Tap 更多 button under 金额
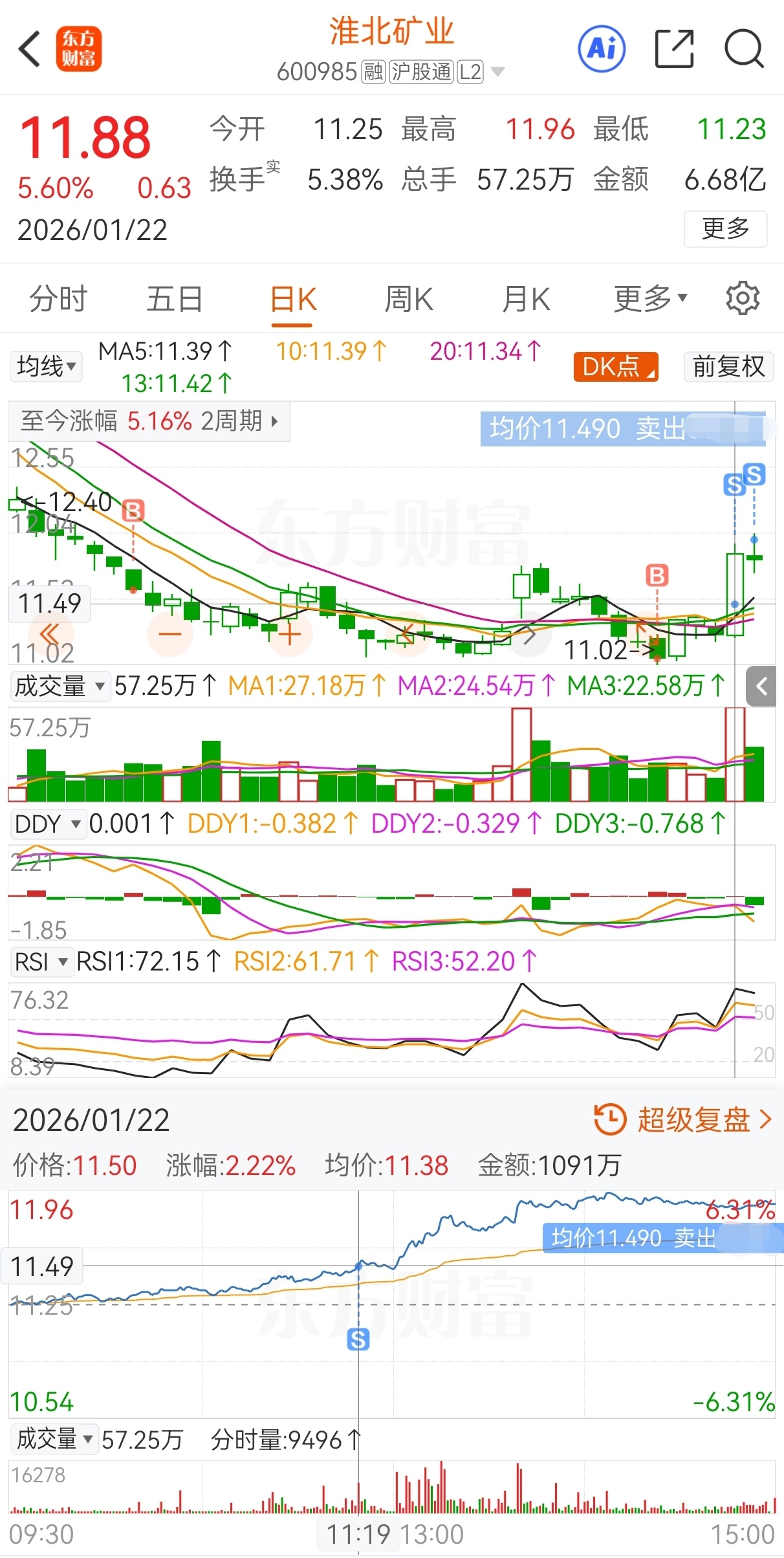Image resolution: width=784 pixels, height=1558 pixels. point(725,228)
